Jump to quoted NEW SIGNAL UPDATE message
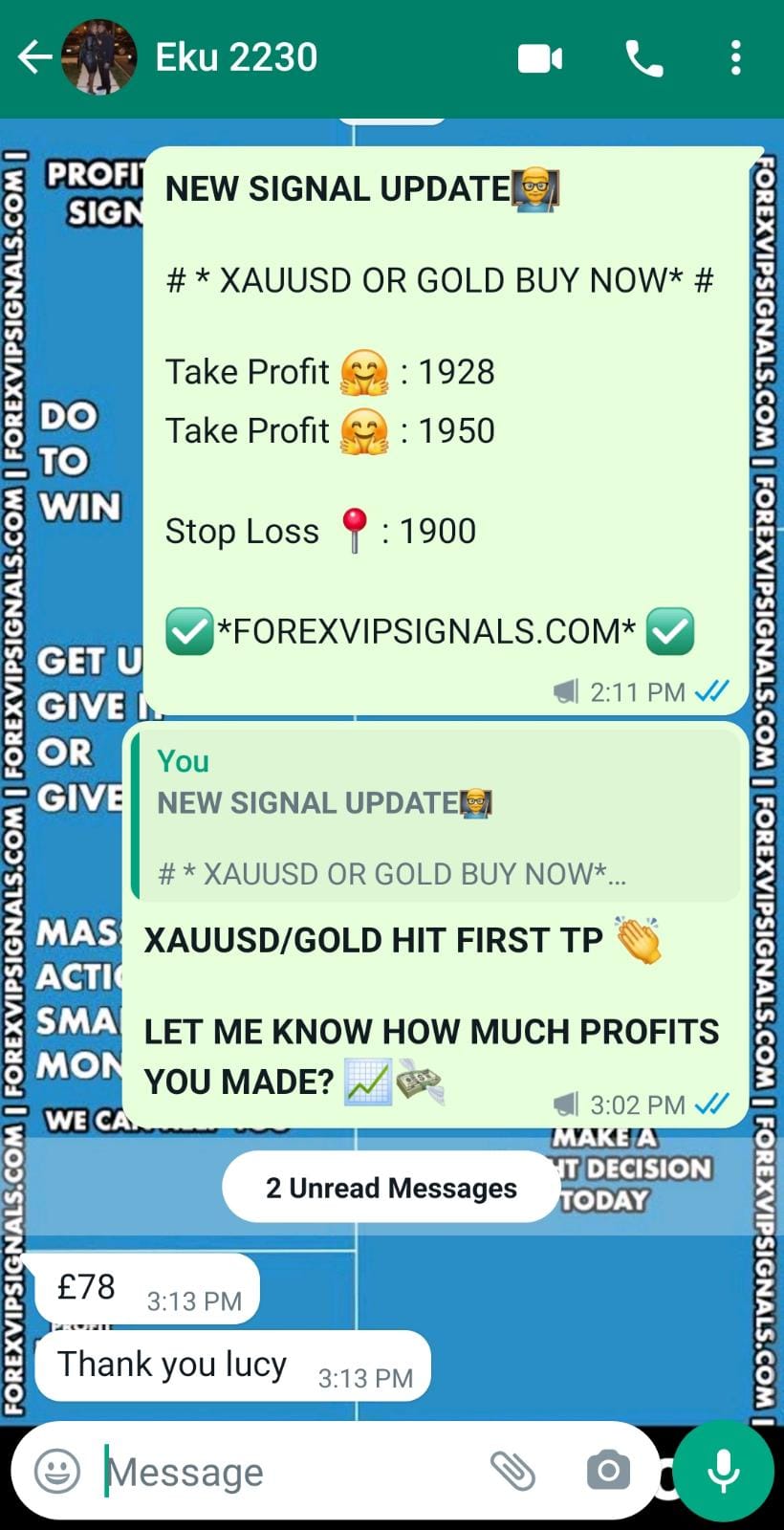Viewport: 784px width, 1530px height. (436, 816)
